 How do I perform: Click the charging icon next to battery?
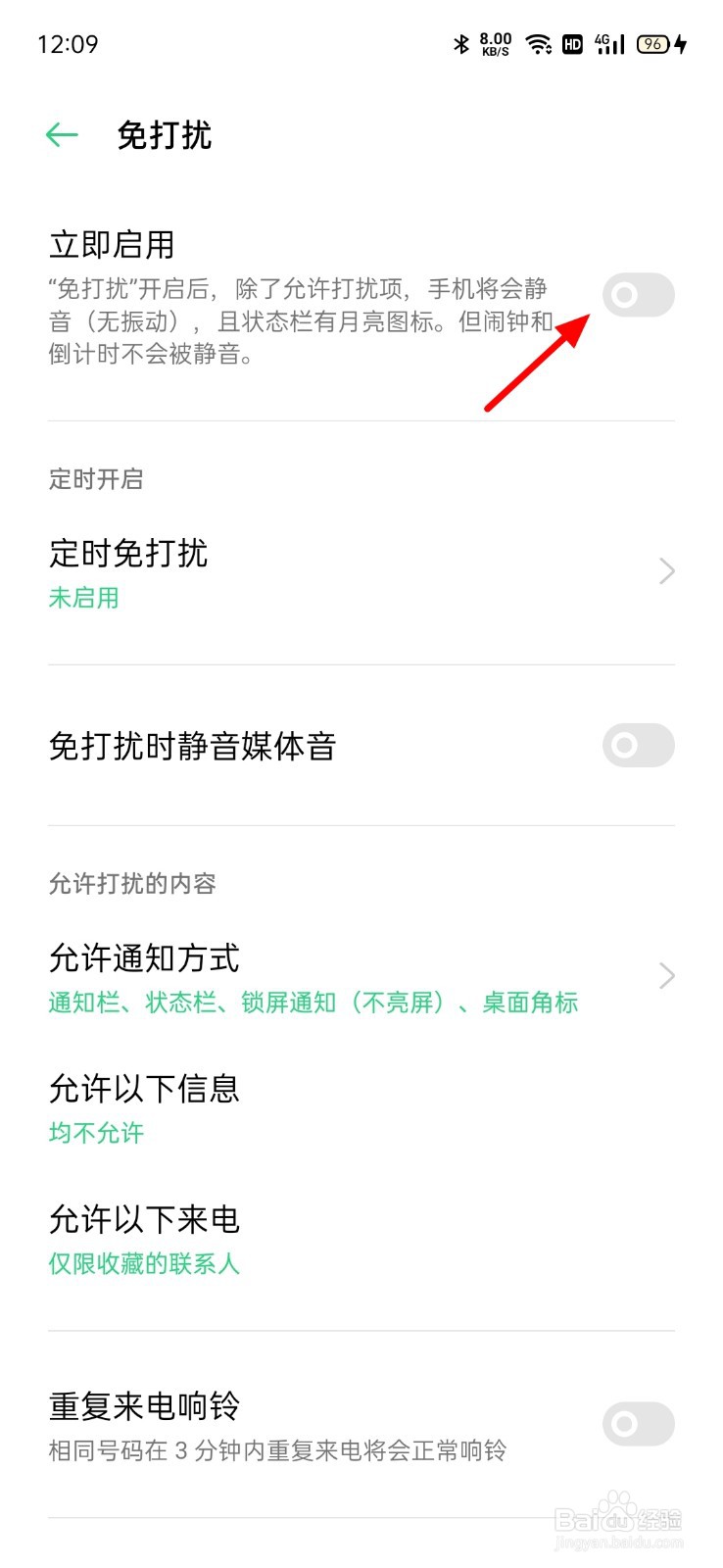(x=680, y=43)
